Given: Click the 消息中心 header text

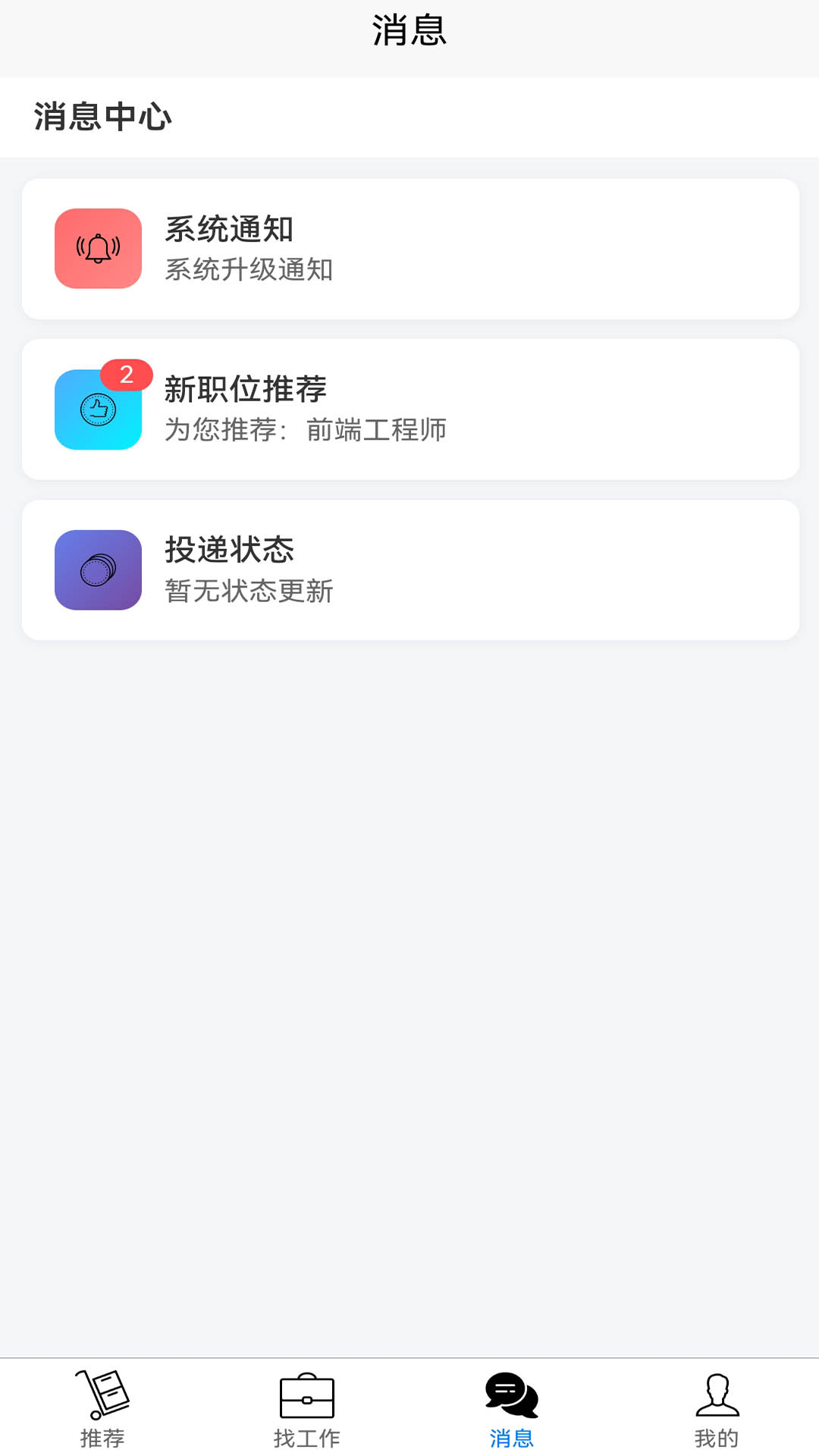Looking at the screenshot, I should click(x=102, y=118).
